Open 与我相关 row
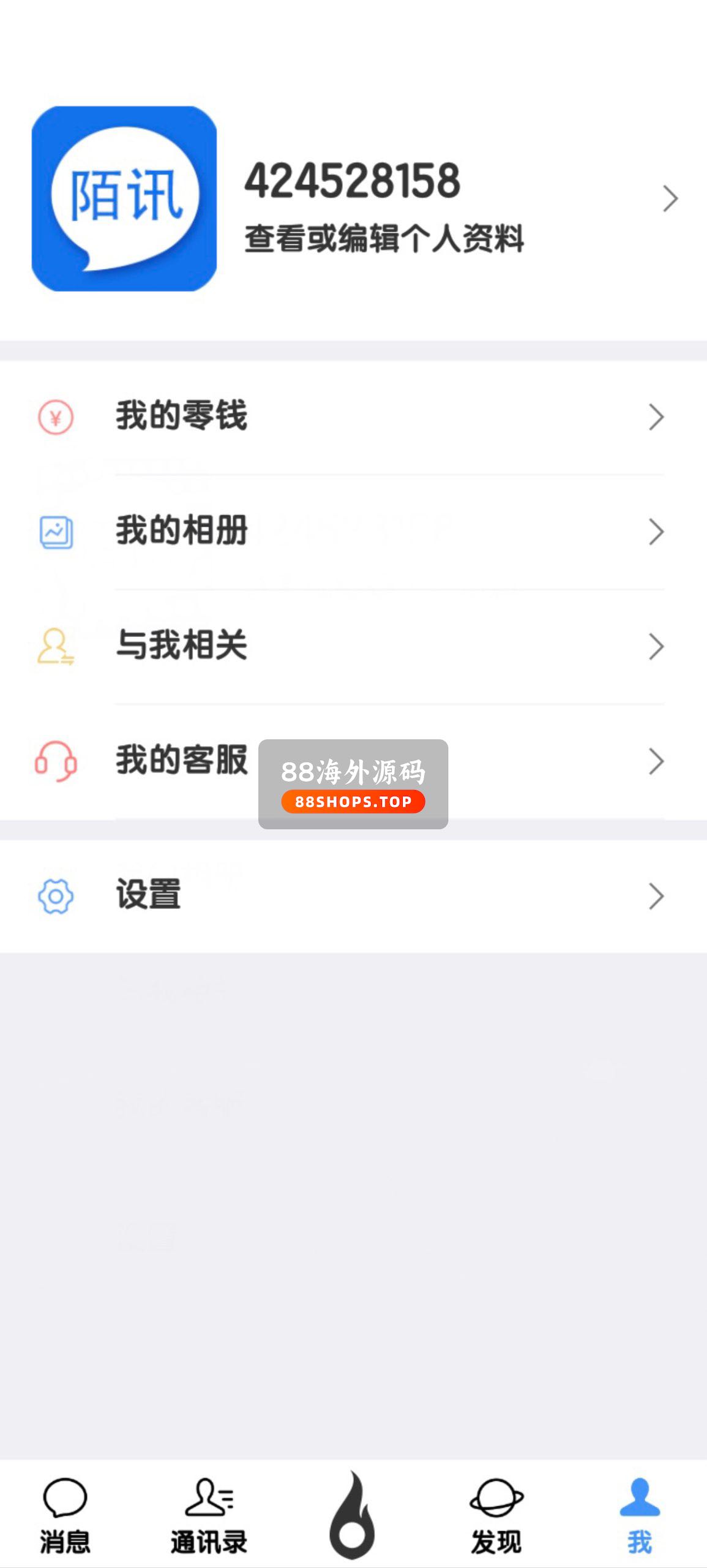This screenshot has height=1568, width=707. [353, 646]
